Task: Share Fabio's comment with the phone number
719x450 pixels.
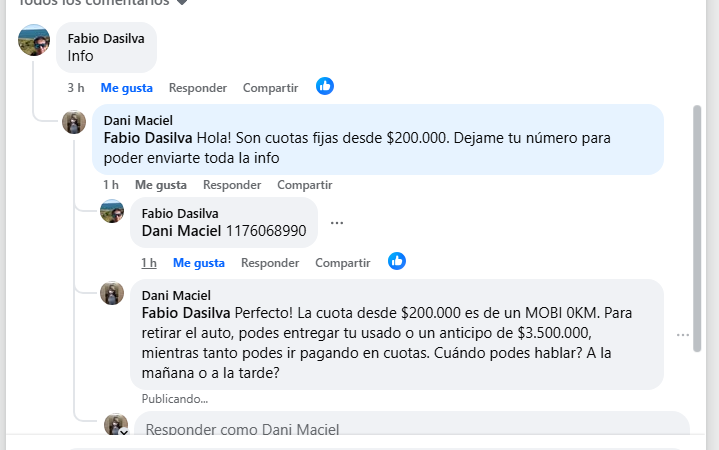Action: pos(343,263)
